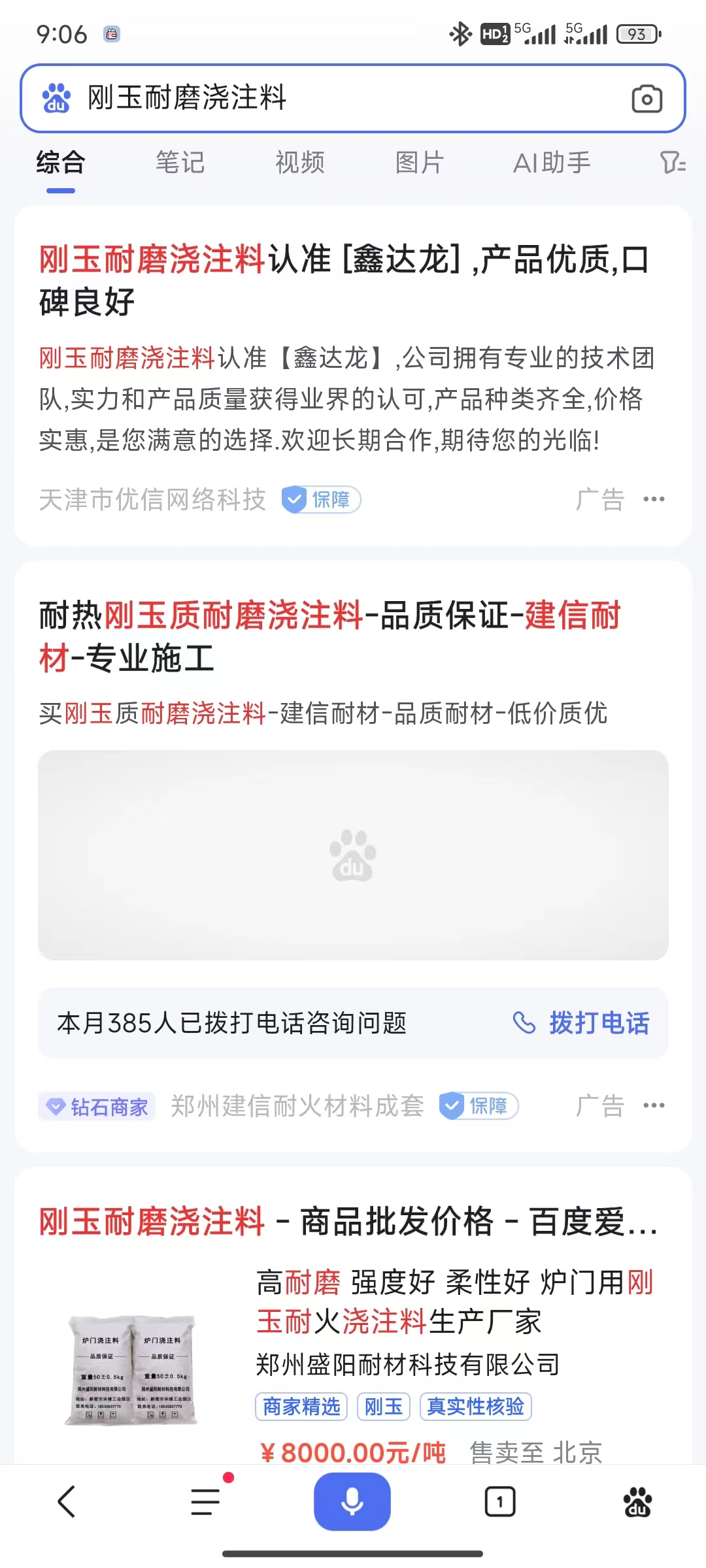The height and width of the screenshot is (1568, 706).
Task: Tap the 建信耐材 ad image placeholder
Action: [x=353, y=855]
